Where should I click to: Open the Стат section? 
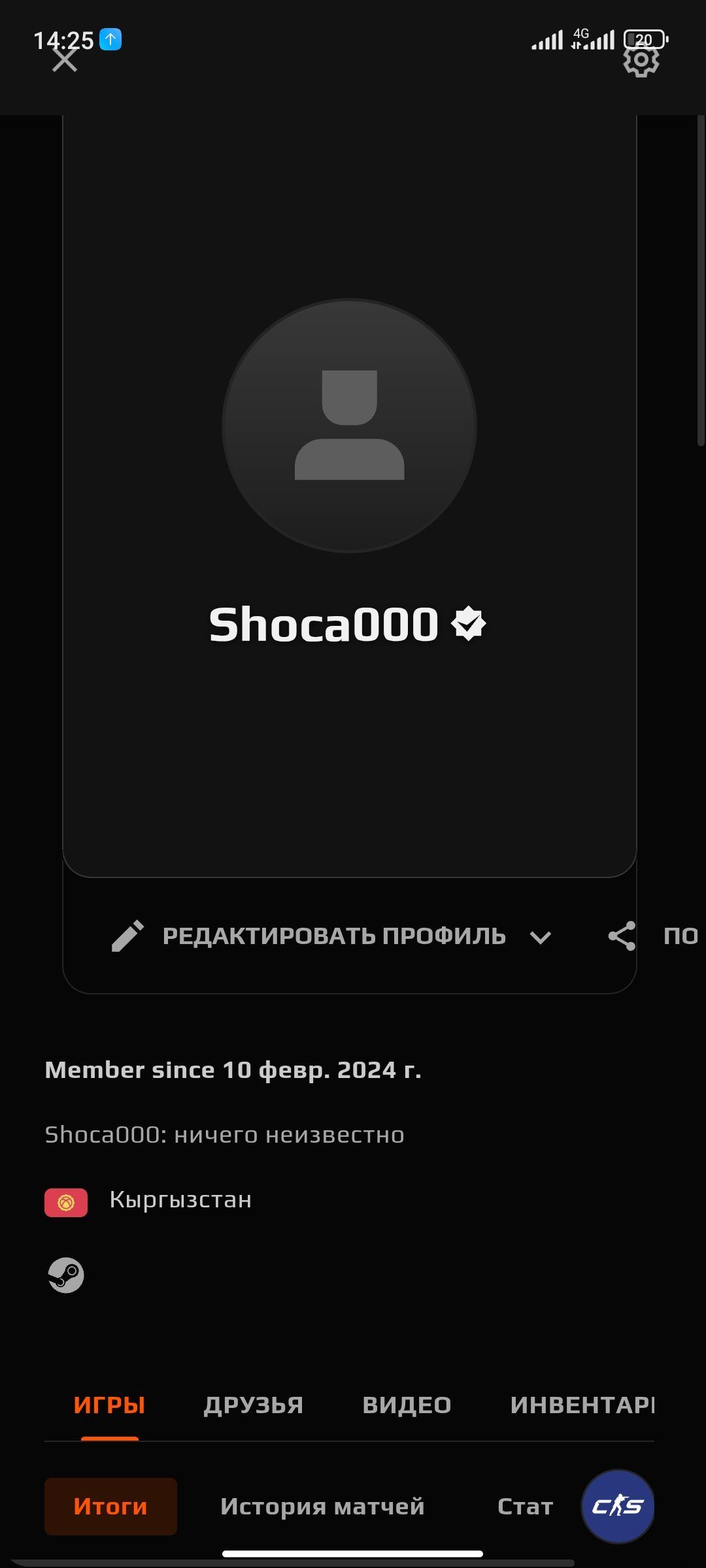tap(525, 1507)
